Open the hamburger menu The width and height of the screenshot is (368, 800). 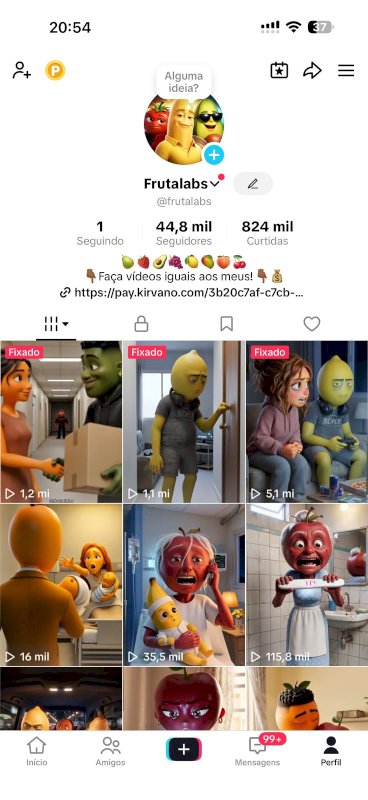pos(346,70)
